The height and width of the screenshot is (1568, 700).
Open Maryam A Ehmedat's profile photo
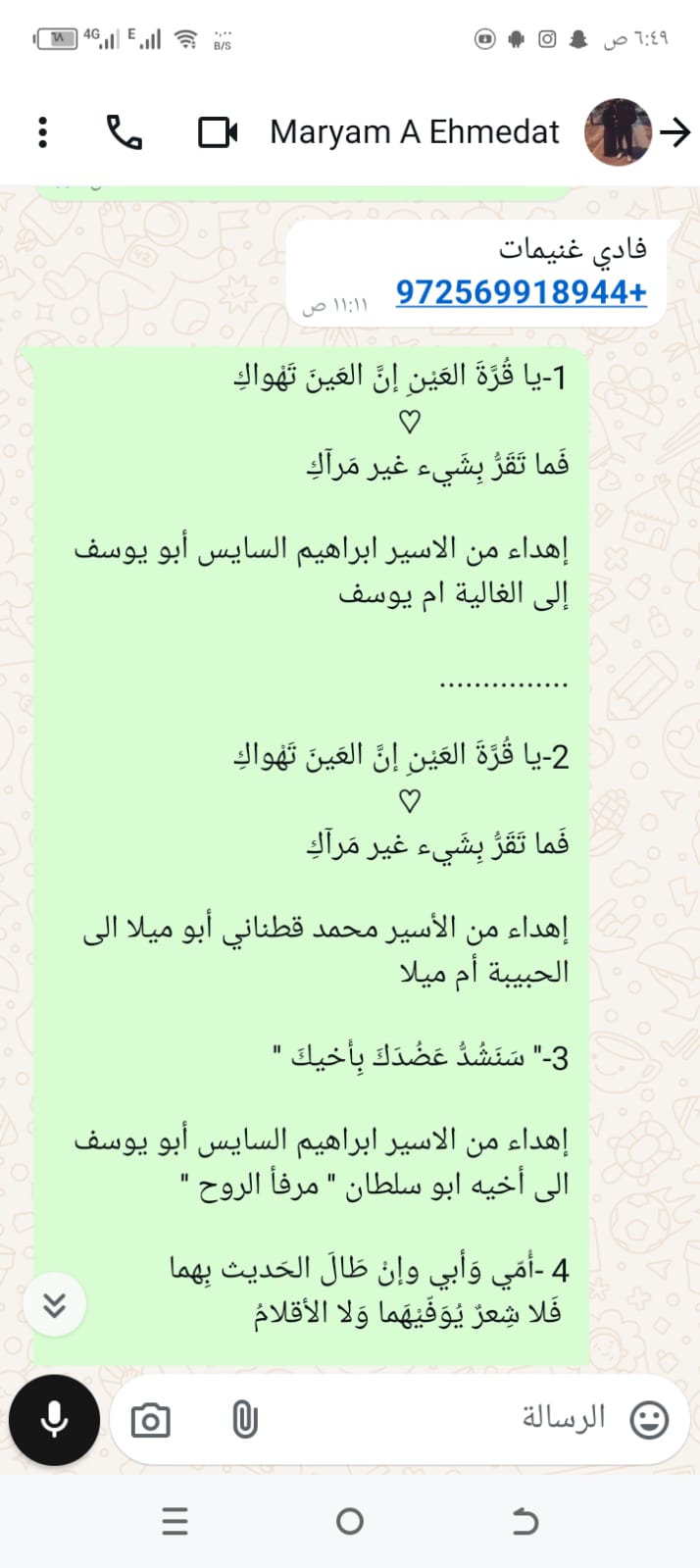click(618, 132)
